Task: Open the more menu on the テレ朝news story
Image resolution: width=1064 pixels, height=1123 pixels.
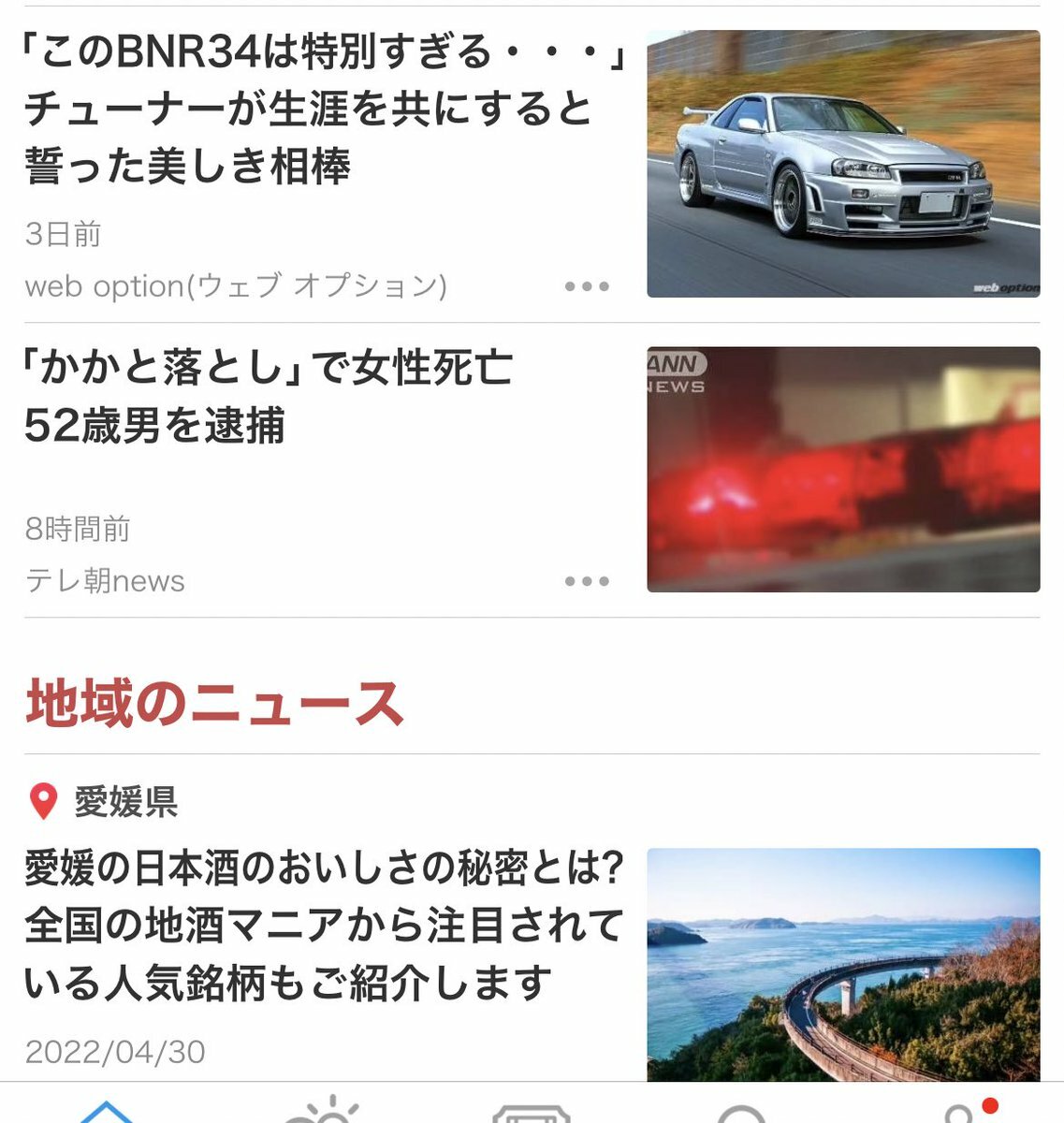Action: click(587, 581)
